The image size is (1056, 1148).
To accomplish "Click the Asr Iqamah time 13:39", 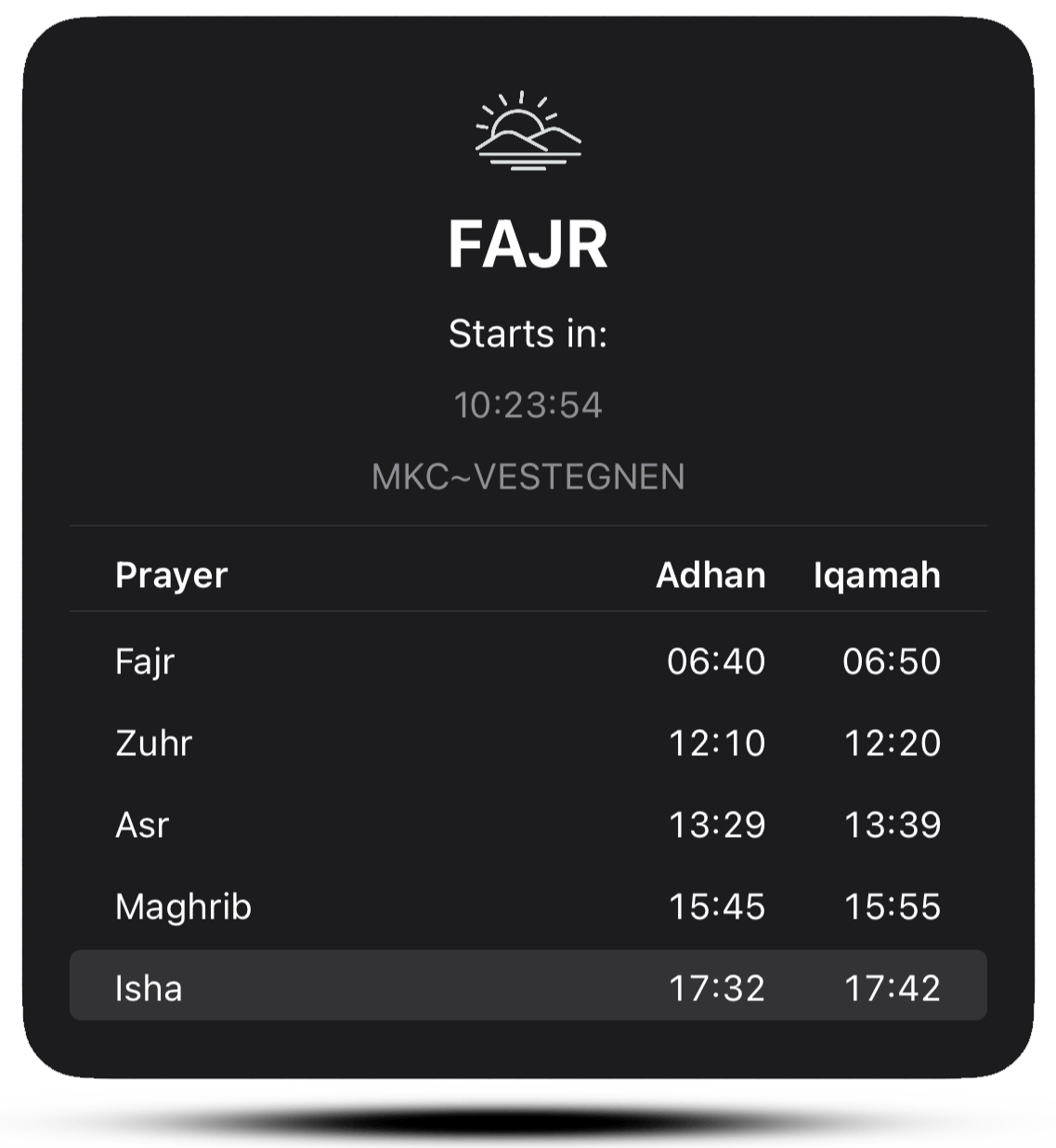I will pos(891,825).
